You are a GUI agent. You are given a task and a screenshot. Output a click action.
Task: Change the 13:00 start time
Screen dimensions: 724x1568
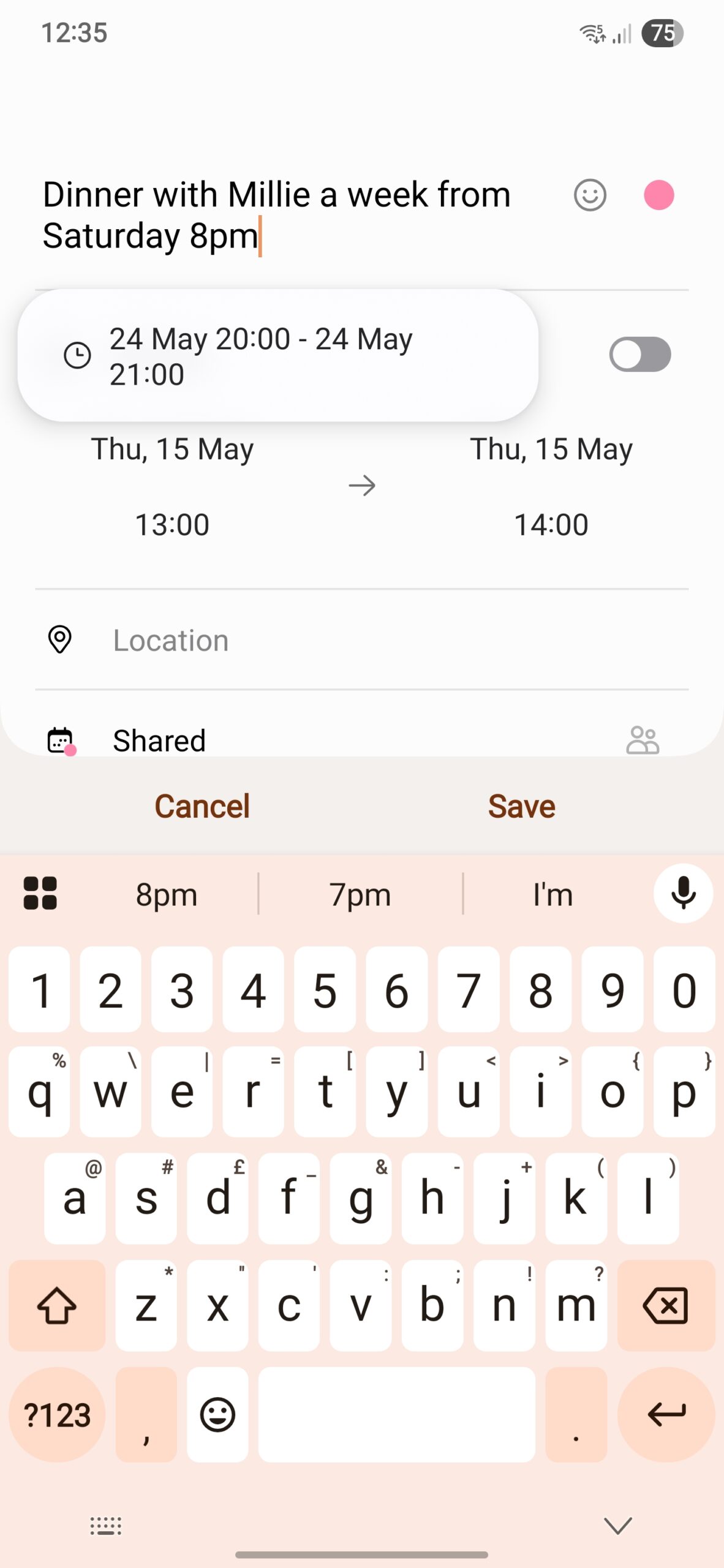172,525
